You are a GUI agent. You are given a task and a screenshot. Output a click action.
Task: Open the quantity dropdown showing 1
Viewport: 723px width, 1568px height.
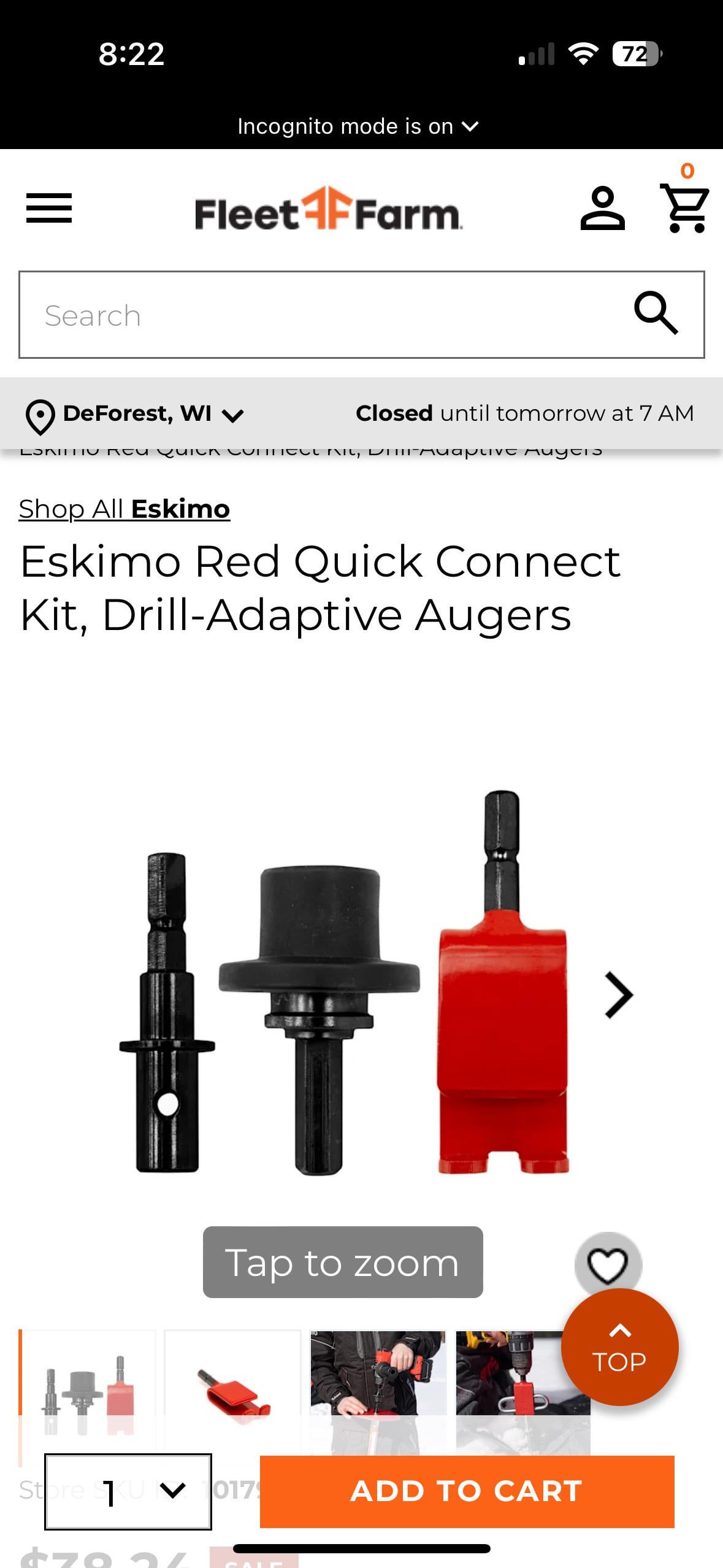[x=128, y=1491]
